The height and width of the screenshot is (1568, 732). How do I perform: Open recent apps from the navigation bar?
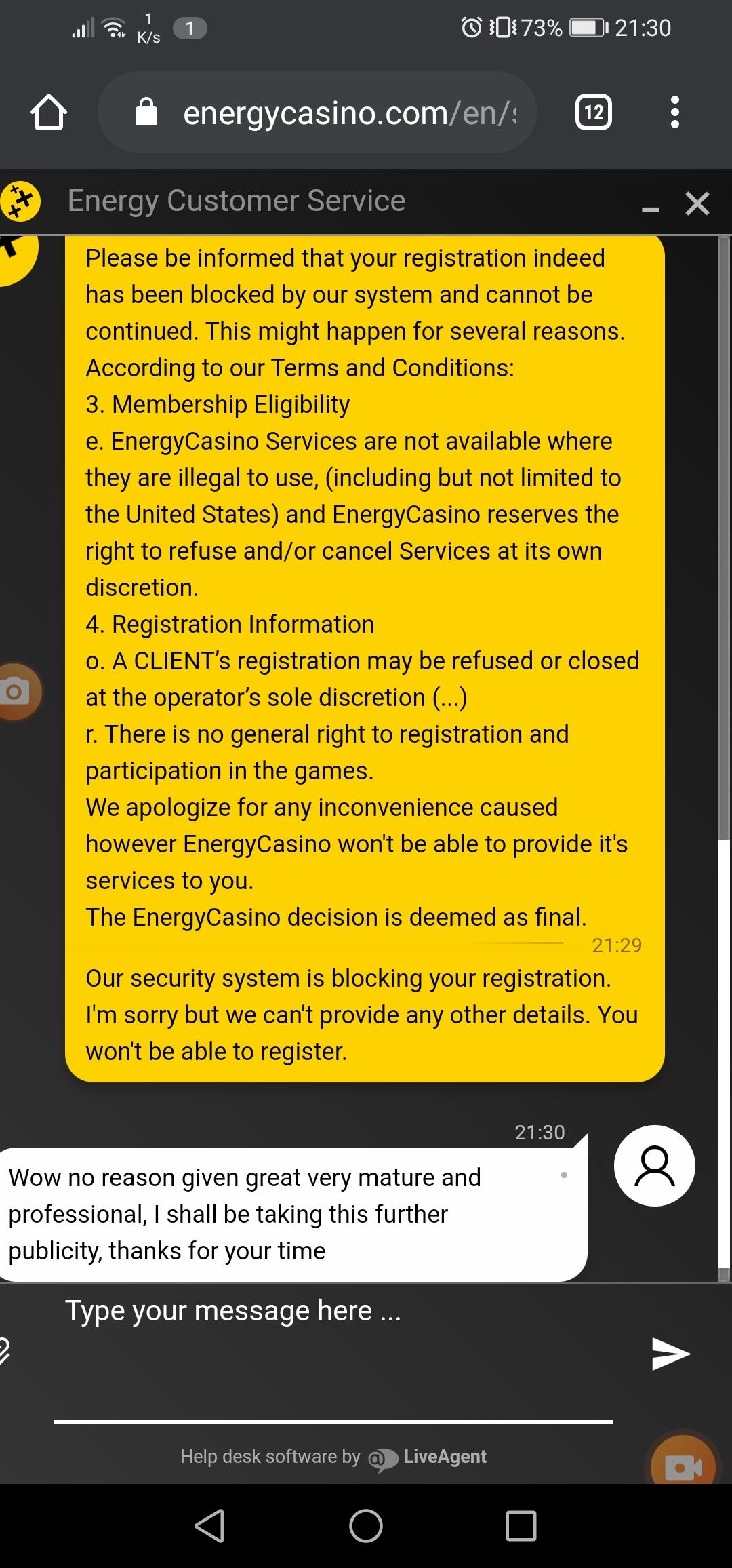pos(521,1526)
